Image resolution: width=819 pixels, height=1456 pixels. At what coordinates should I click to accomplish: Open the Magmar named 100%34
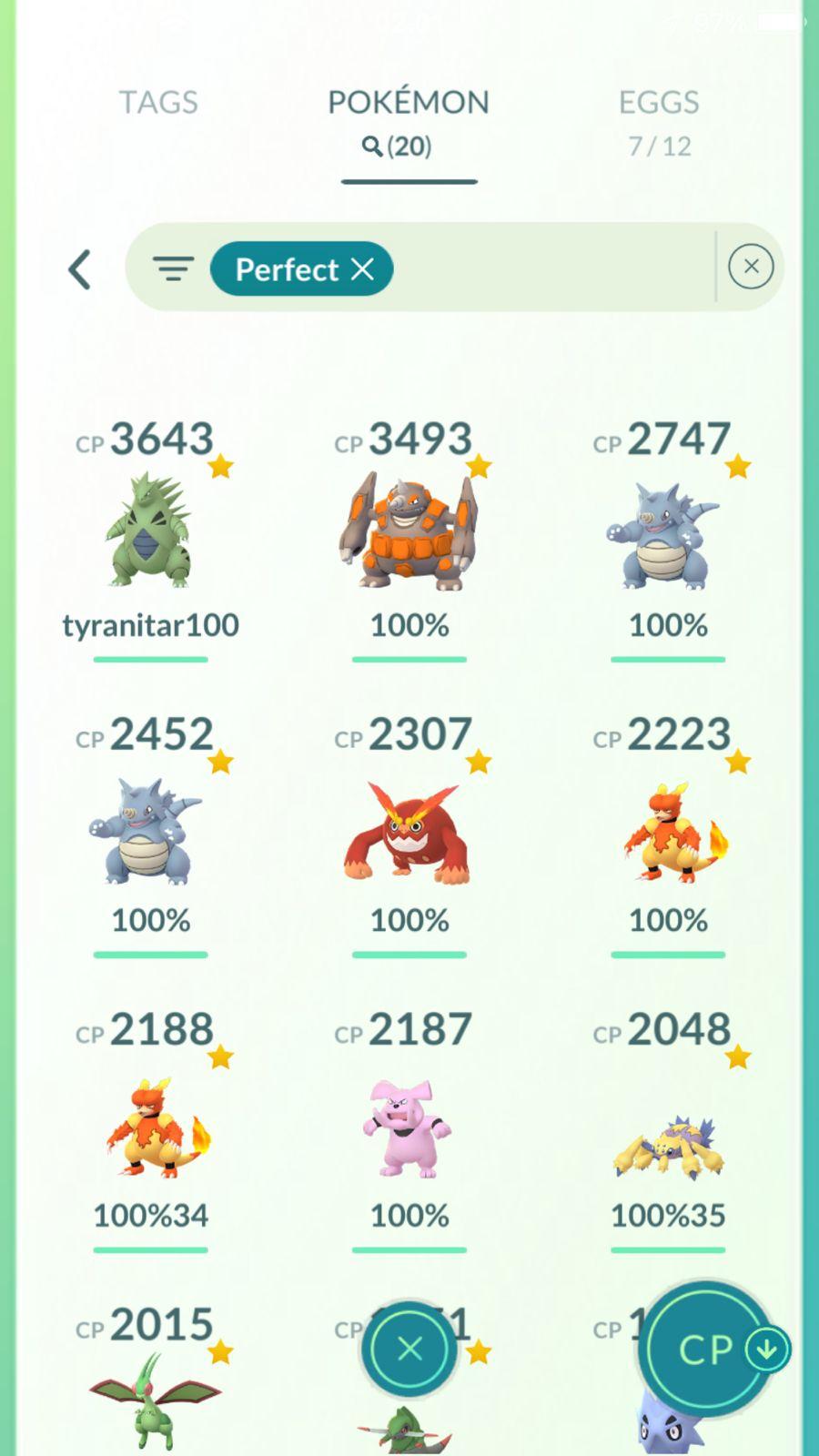[150, 1128]
